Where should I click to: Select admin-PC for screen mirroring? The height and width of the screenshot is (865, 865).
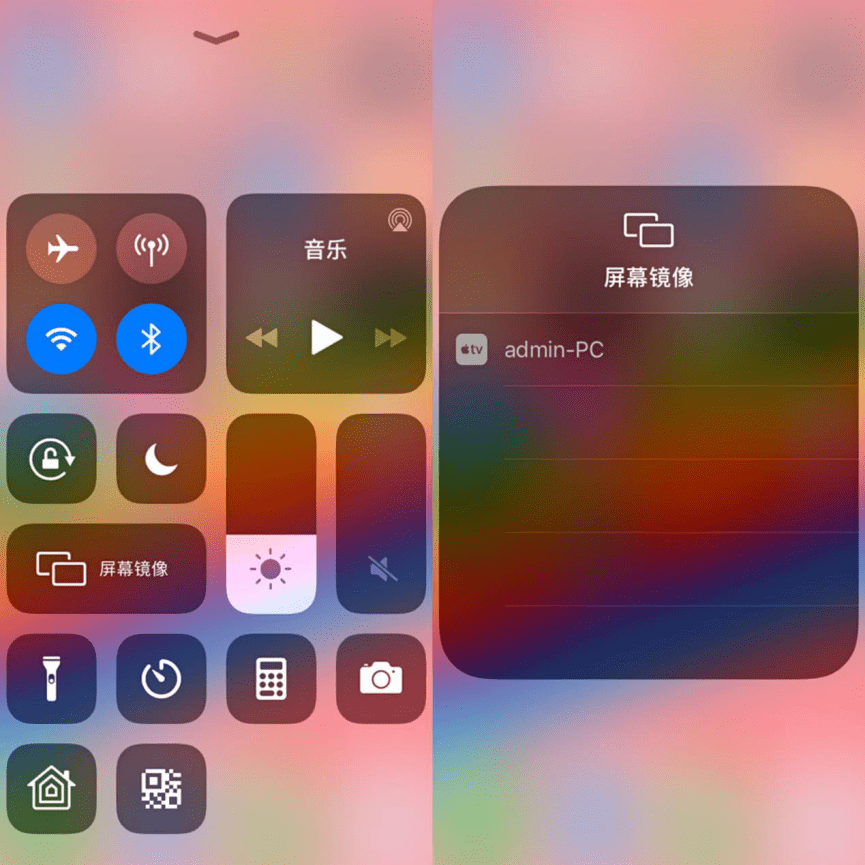tap(553, 350)
